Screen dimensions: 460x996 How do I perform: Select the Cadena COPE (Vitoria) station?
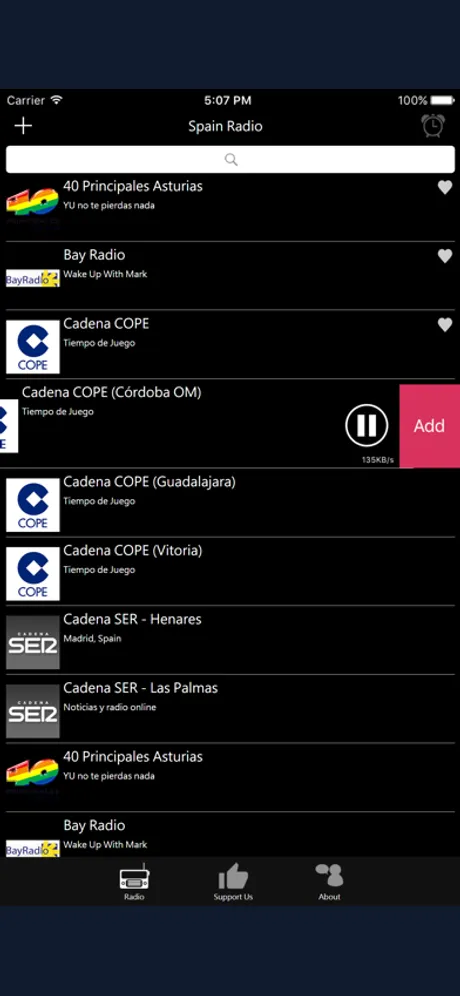pos(230,571)
